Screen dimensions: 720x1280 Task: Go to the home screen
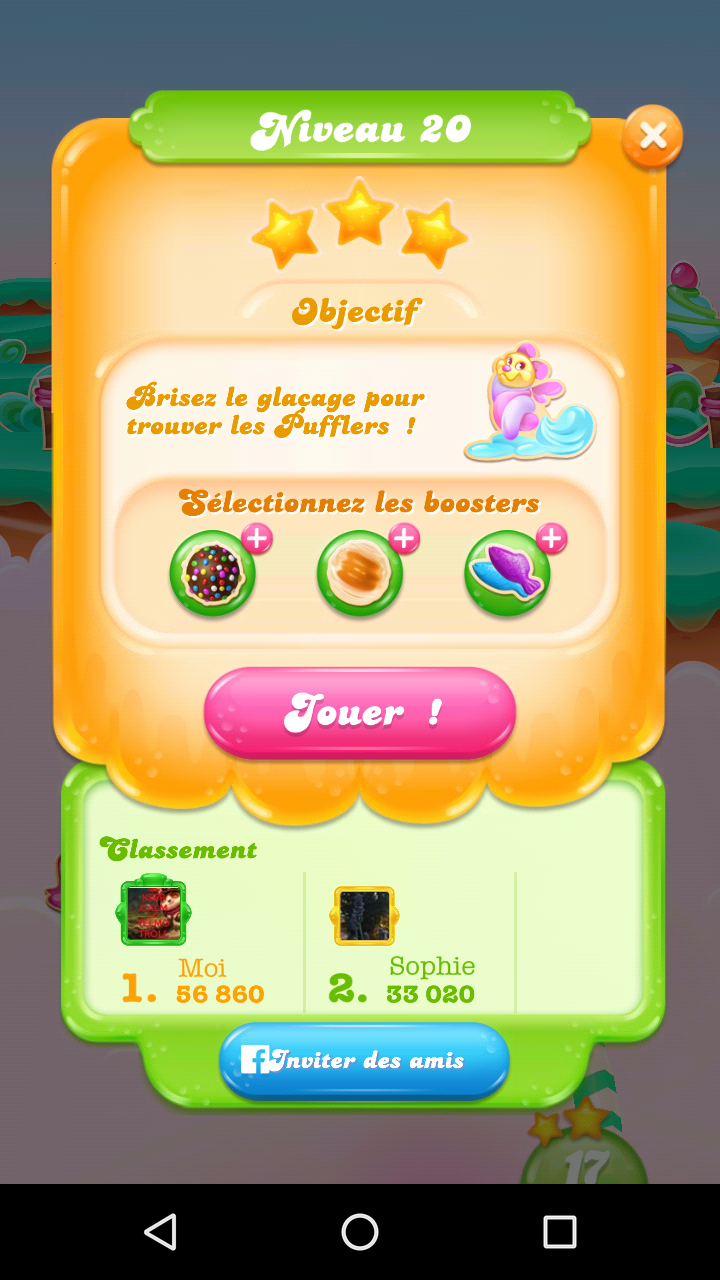360,1232
